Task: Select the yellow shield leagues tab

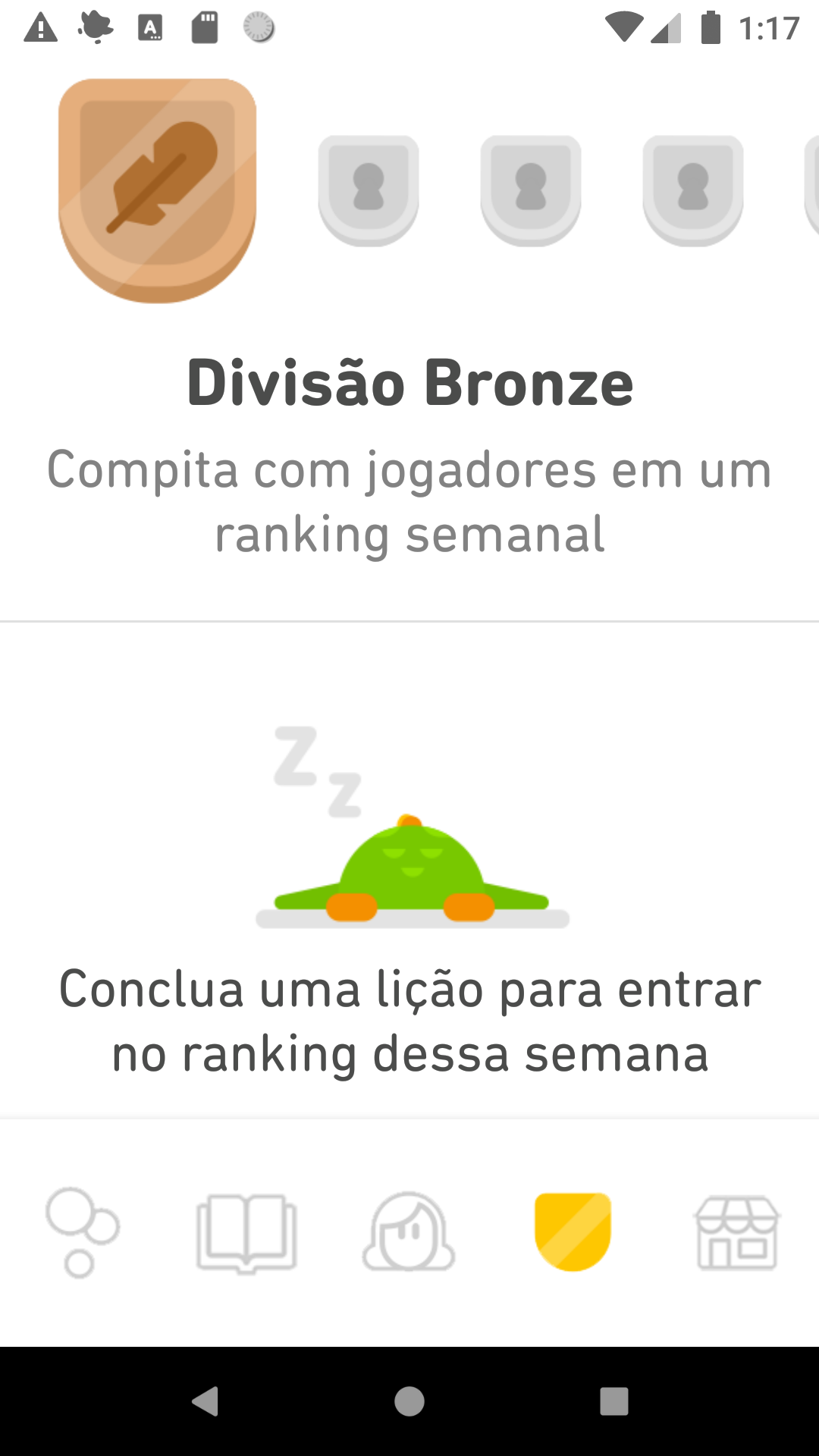Action: [573, 1232]
